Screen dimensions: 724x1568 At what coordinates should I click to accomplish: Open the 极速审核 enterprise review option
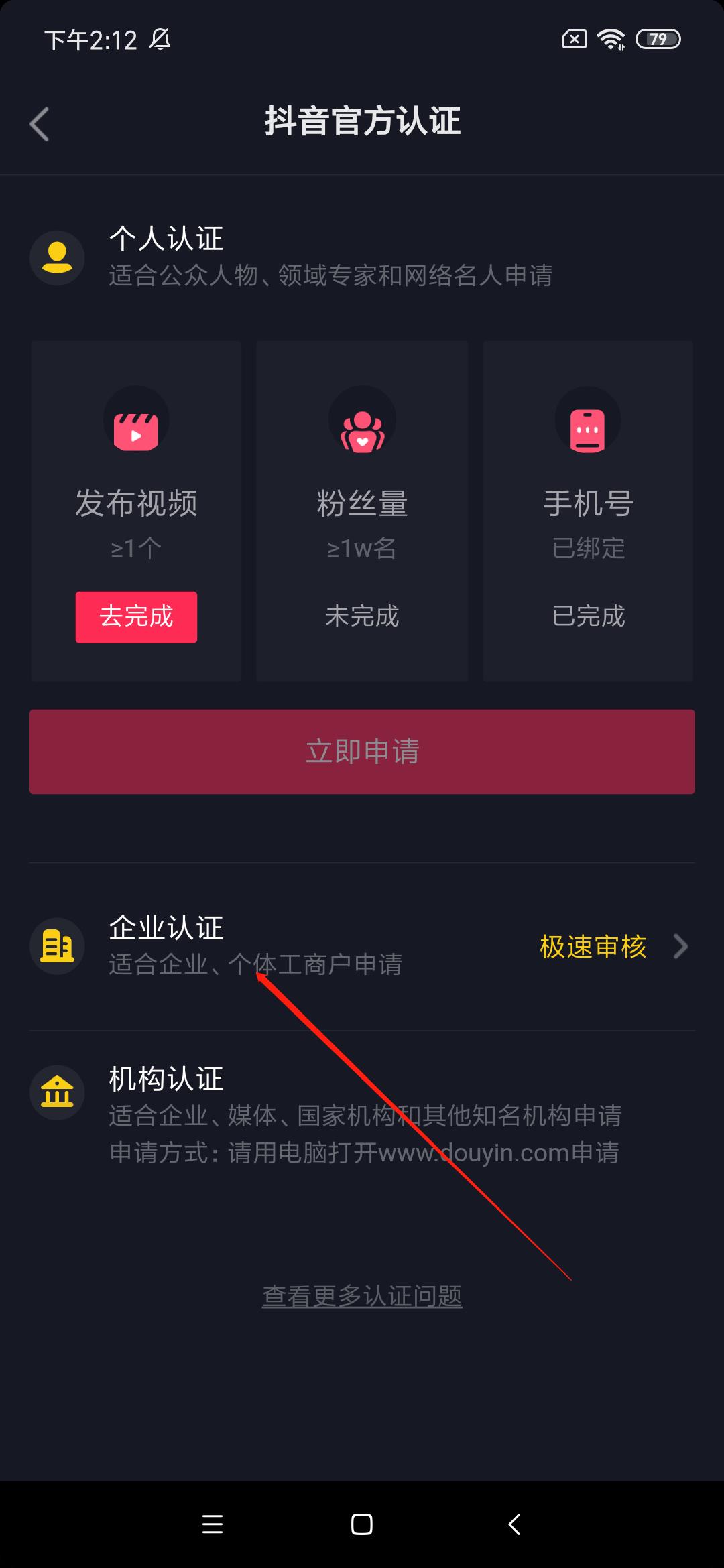click(x=591, y=946)
